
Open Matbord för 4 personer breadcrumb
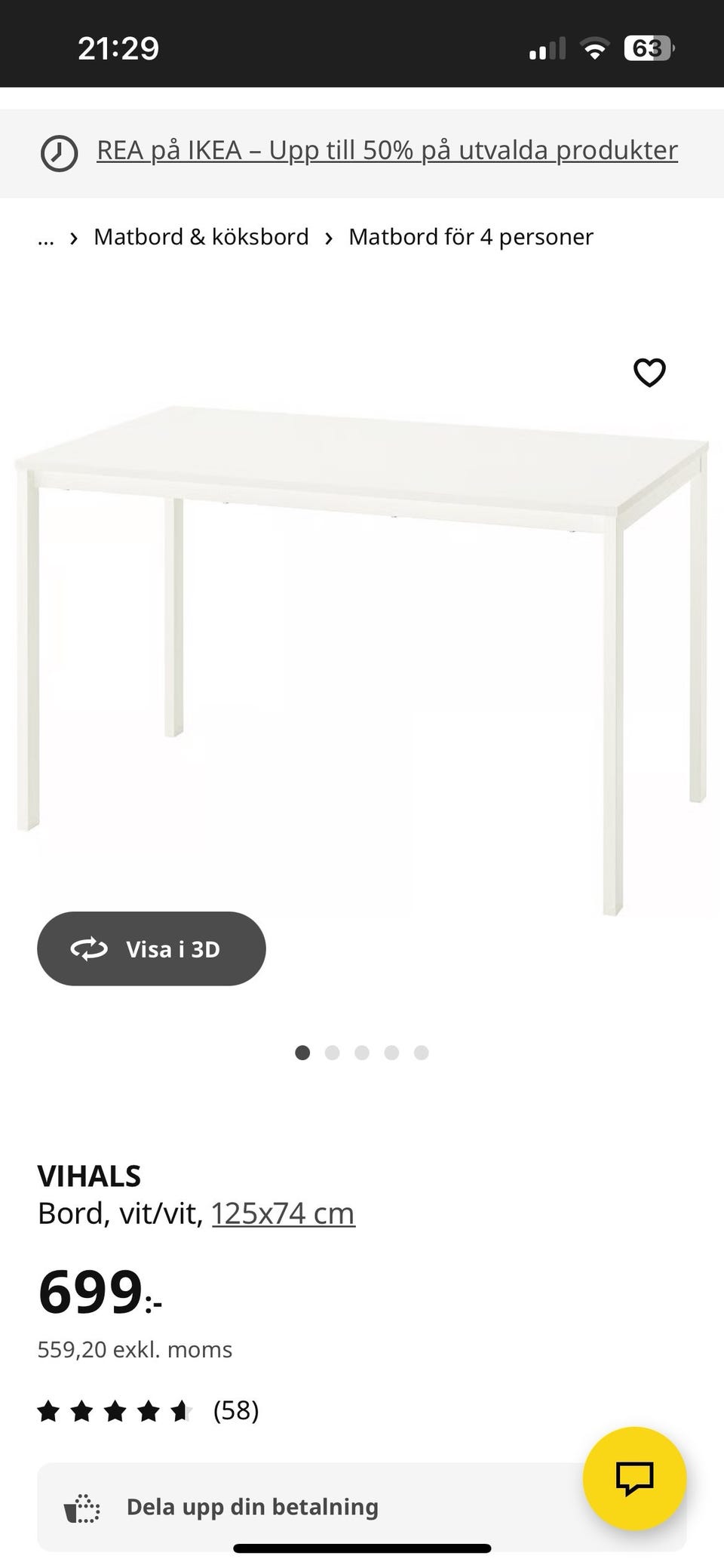click(x=470, y=236)
